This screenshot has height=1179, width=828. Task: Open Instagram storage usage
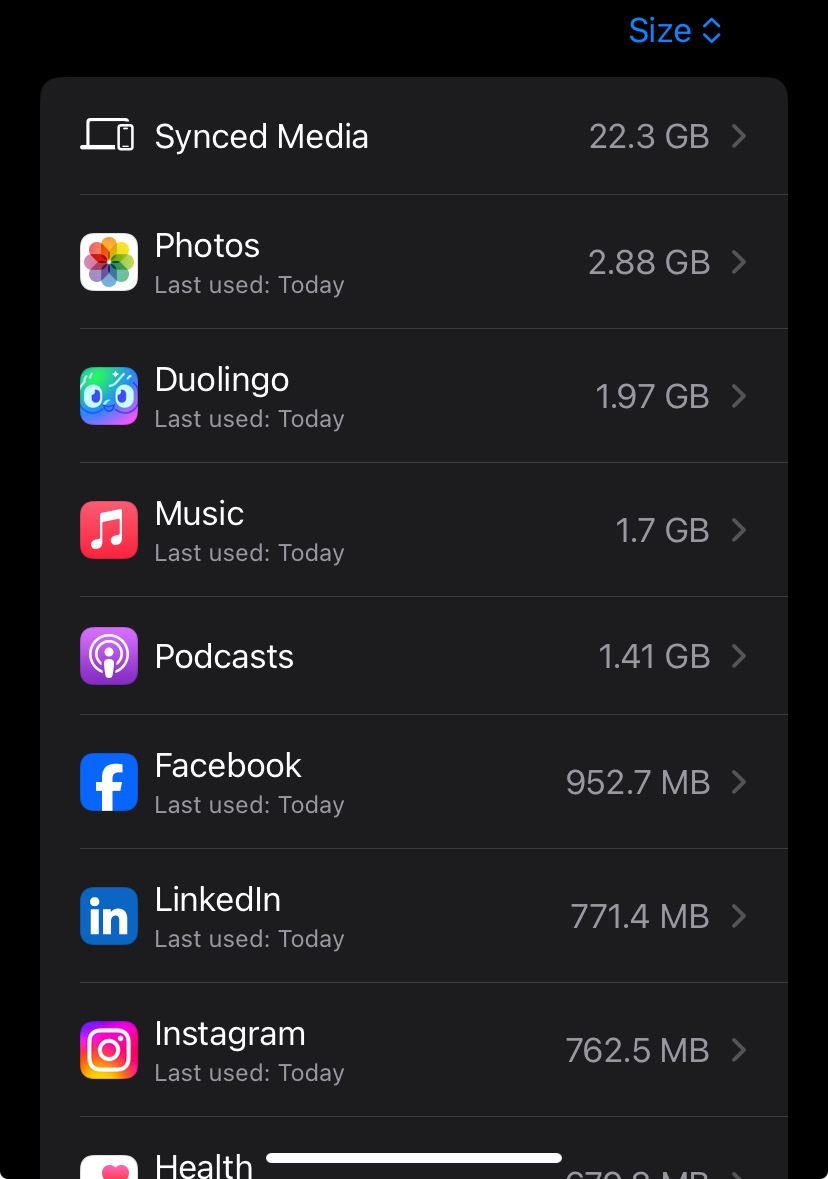click(414, 1050)
